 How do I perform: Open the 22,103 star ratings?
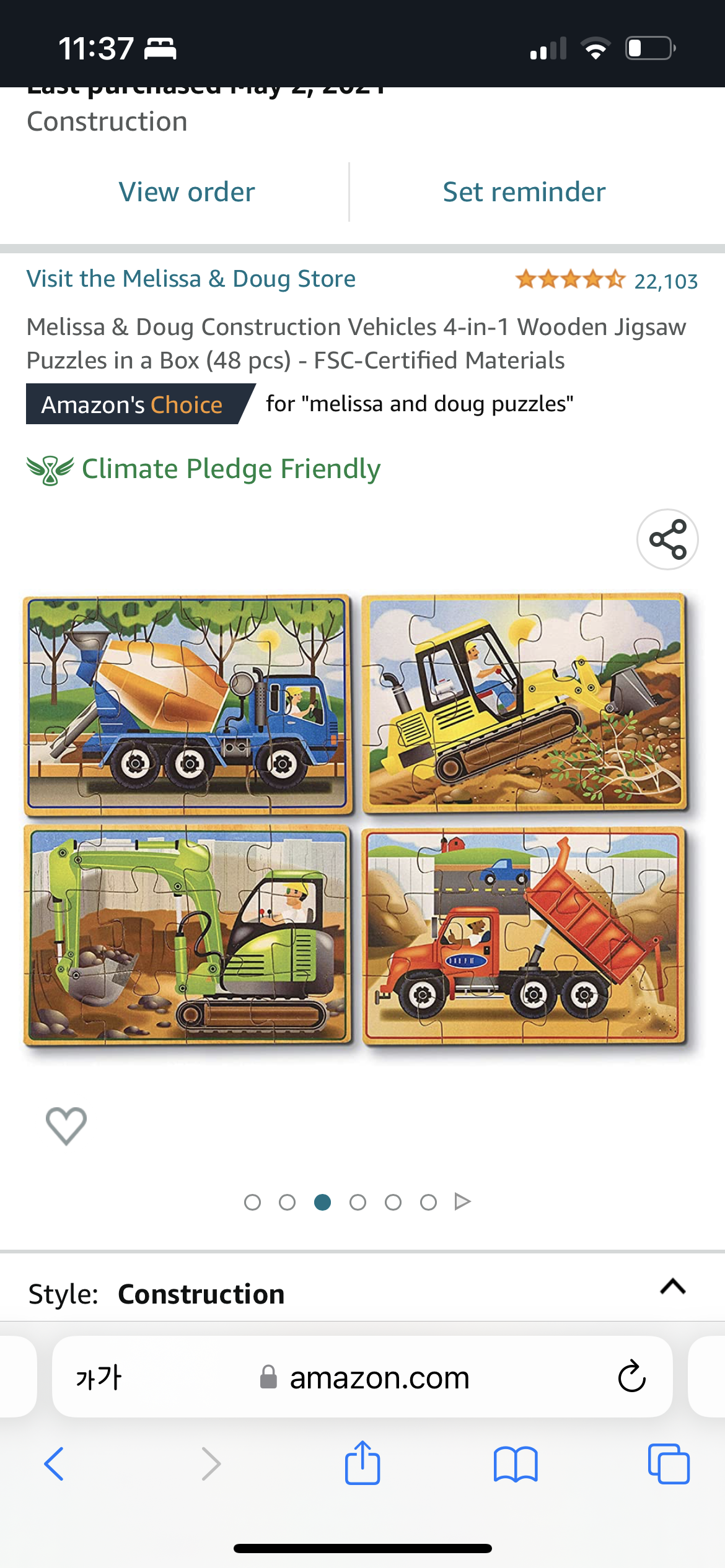pos(605,281)
